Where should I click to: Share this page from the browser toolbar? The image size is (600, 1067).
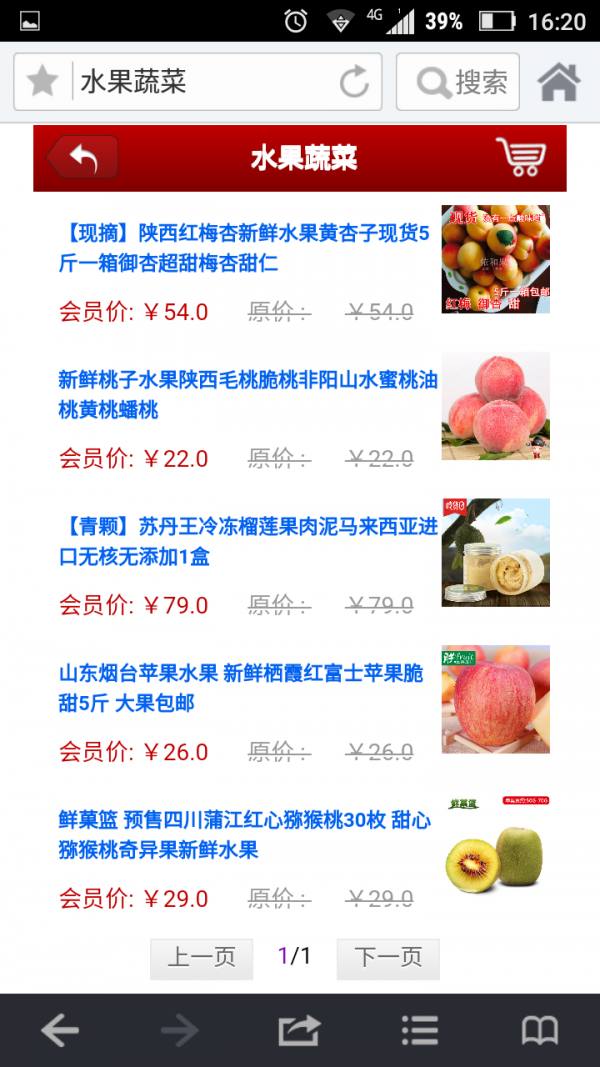click(x=299, y=1030)
